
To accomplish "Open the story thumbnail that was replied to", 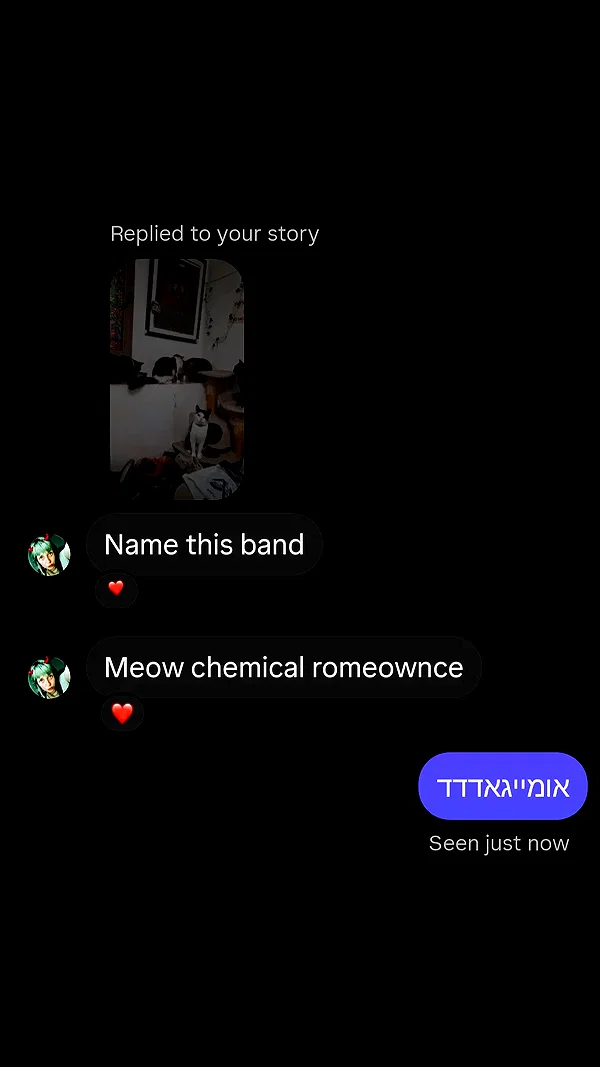I will coord(177,379).
